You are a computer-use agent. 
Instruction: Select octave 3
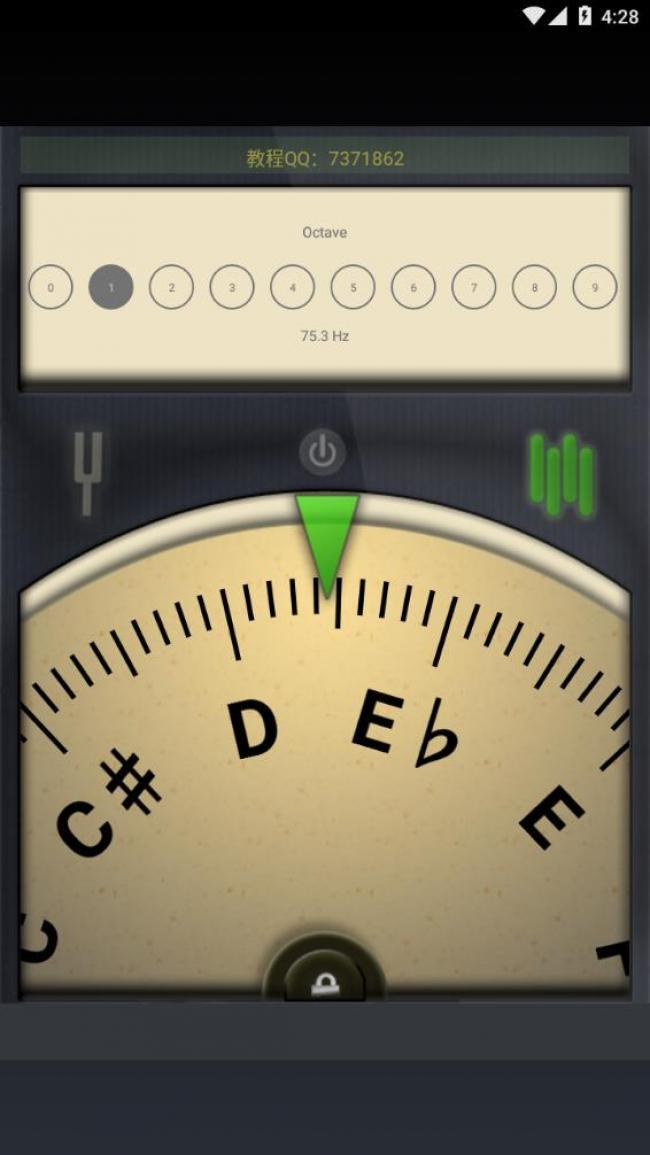(232, 287)
